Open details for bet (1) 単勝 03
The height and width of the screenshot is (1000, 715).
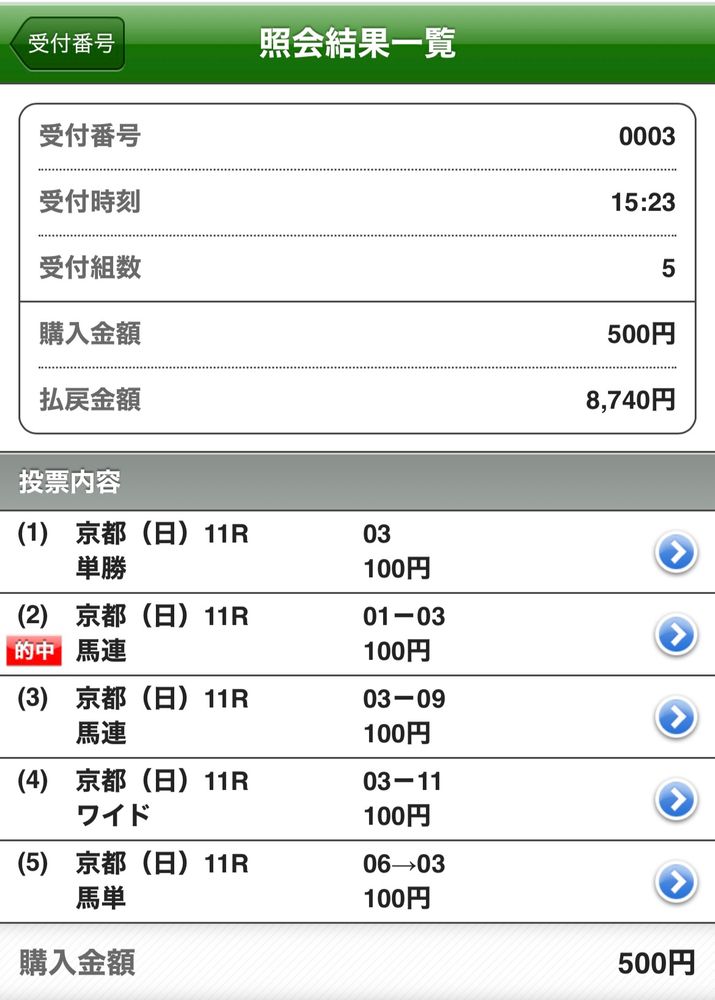[x=676, y=552]
